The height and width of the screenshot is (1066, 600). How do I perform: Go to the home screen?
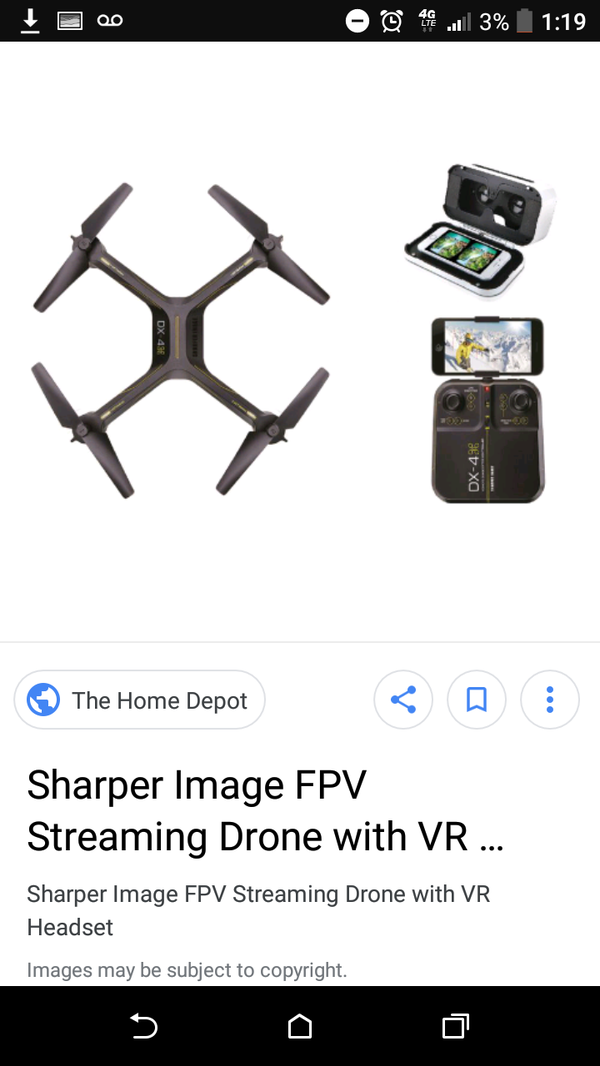pyautogui.click(x=300, y=1026)
